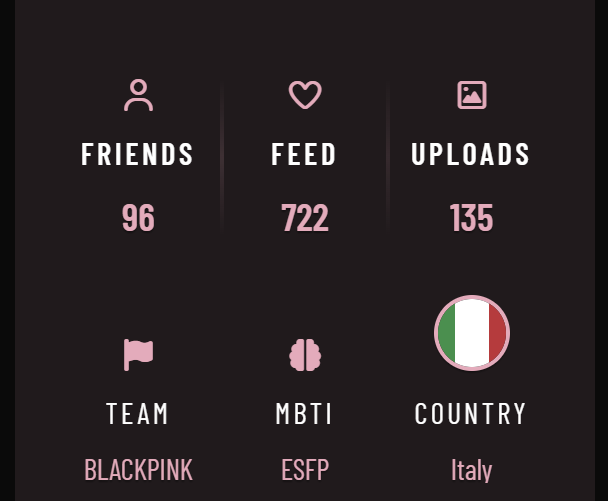View the Feed section with 722
Screen dimensions: 608x501
(x=304, y=155)
